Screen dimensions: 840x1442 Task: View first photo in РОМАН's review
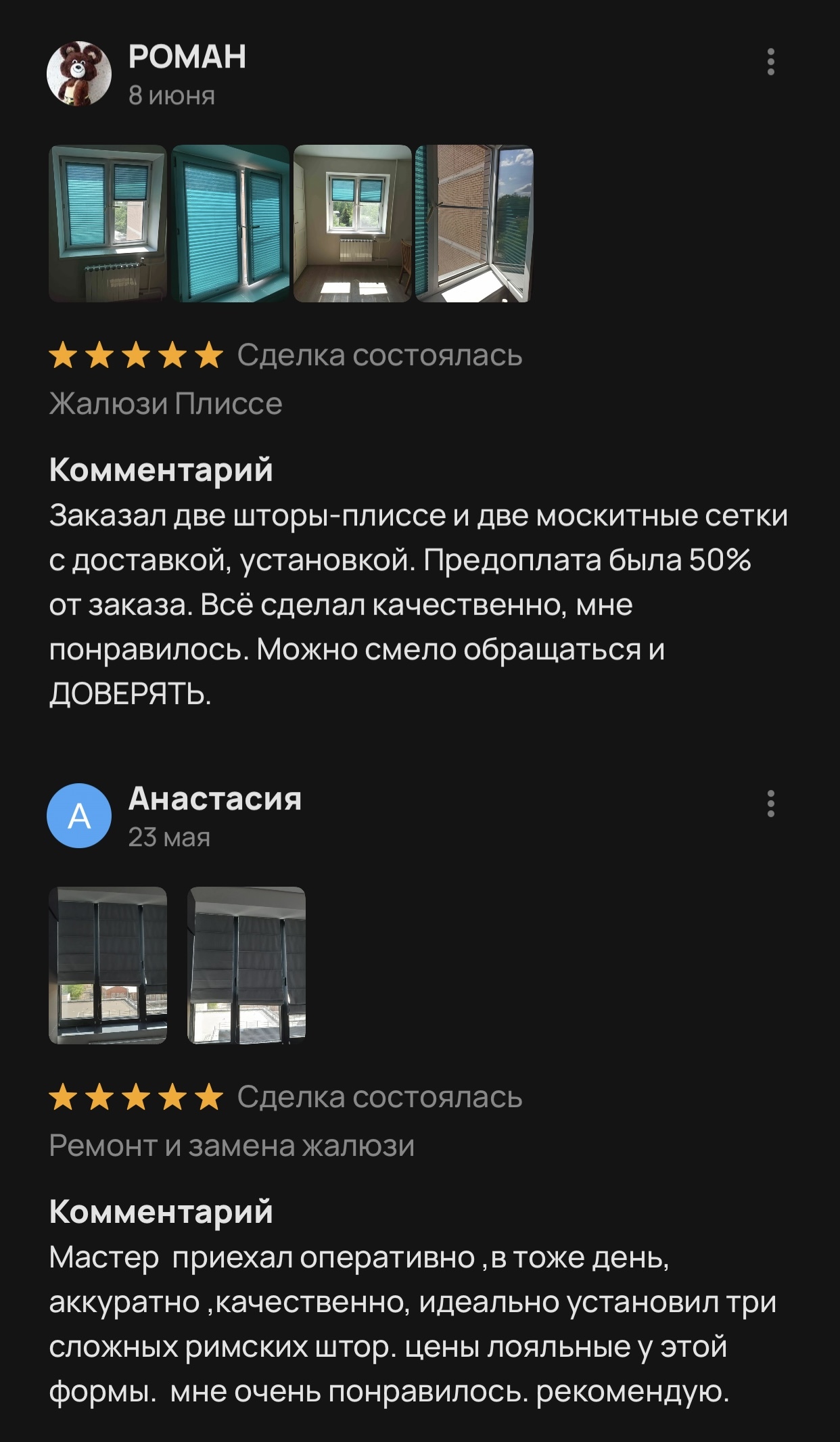pyautogui.click(x=108, y=223)
